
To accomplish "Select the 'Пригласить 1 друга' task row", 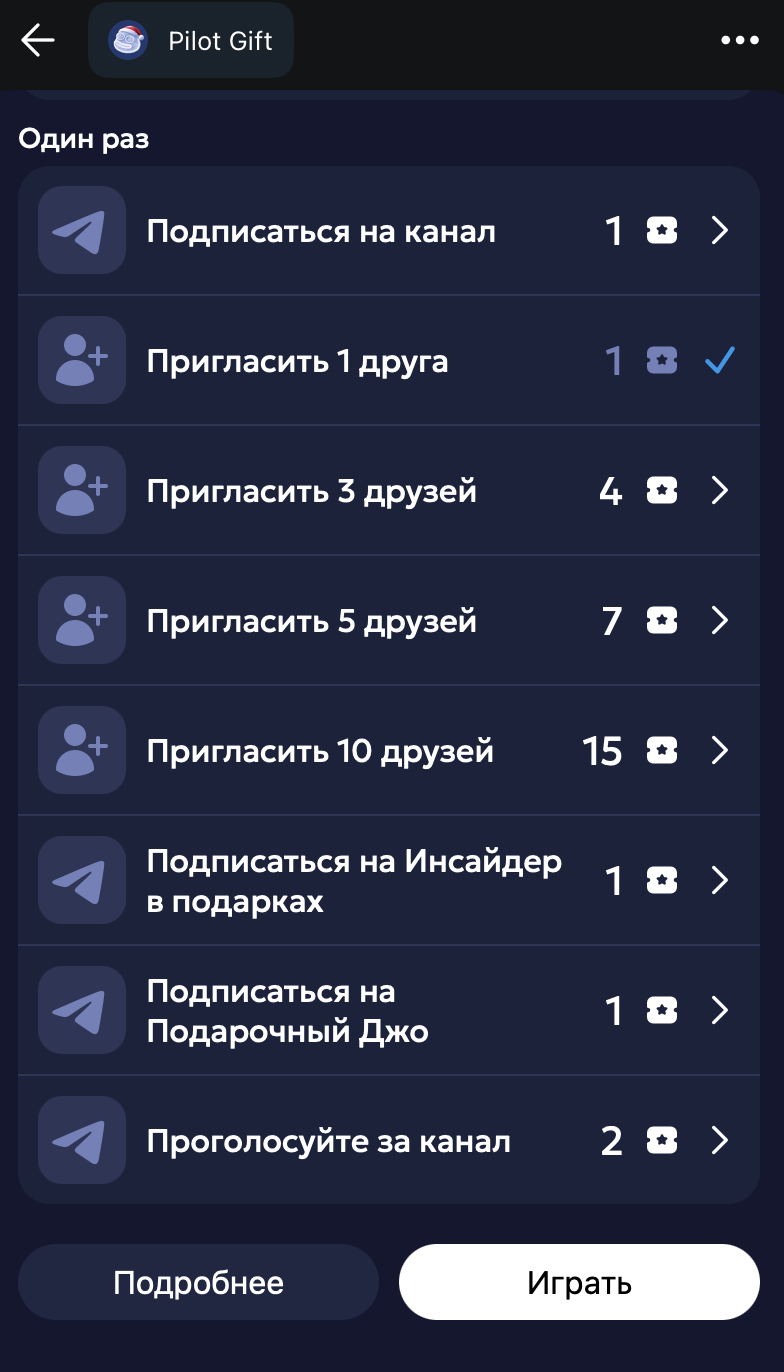I will point(388,361).
